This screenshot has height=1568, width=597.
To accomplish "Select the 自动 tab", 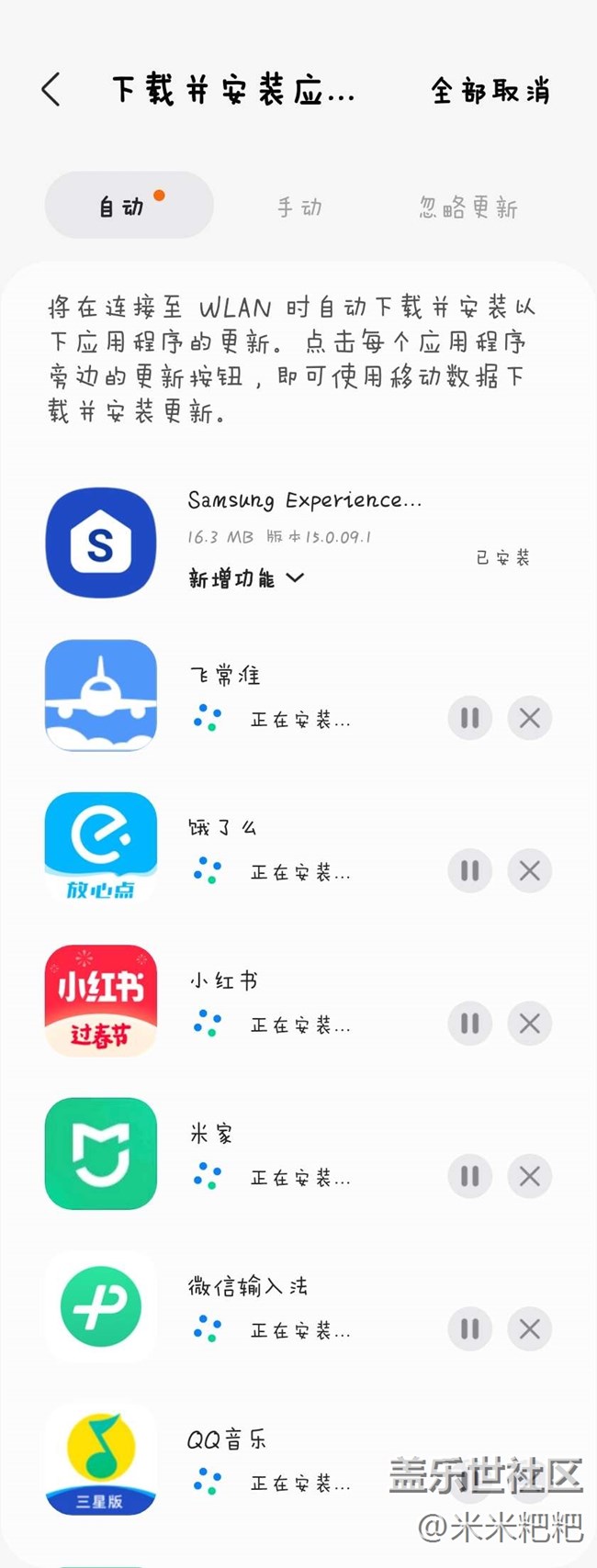I will click(129, 206).
